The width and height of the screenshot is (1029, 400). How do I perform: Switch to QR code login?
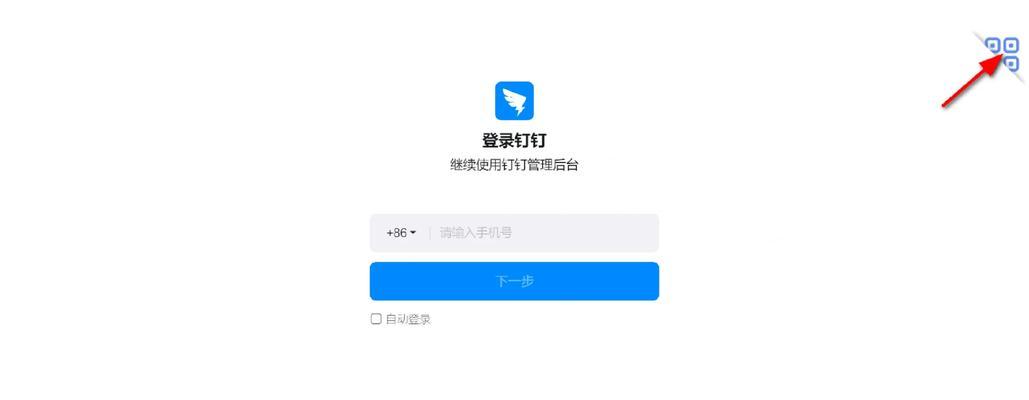click(1002, 53)
